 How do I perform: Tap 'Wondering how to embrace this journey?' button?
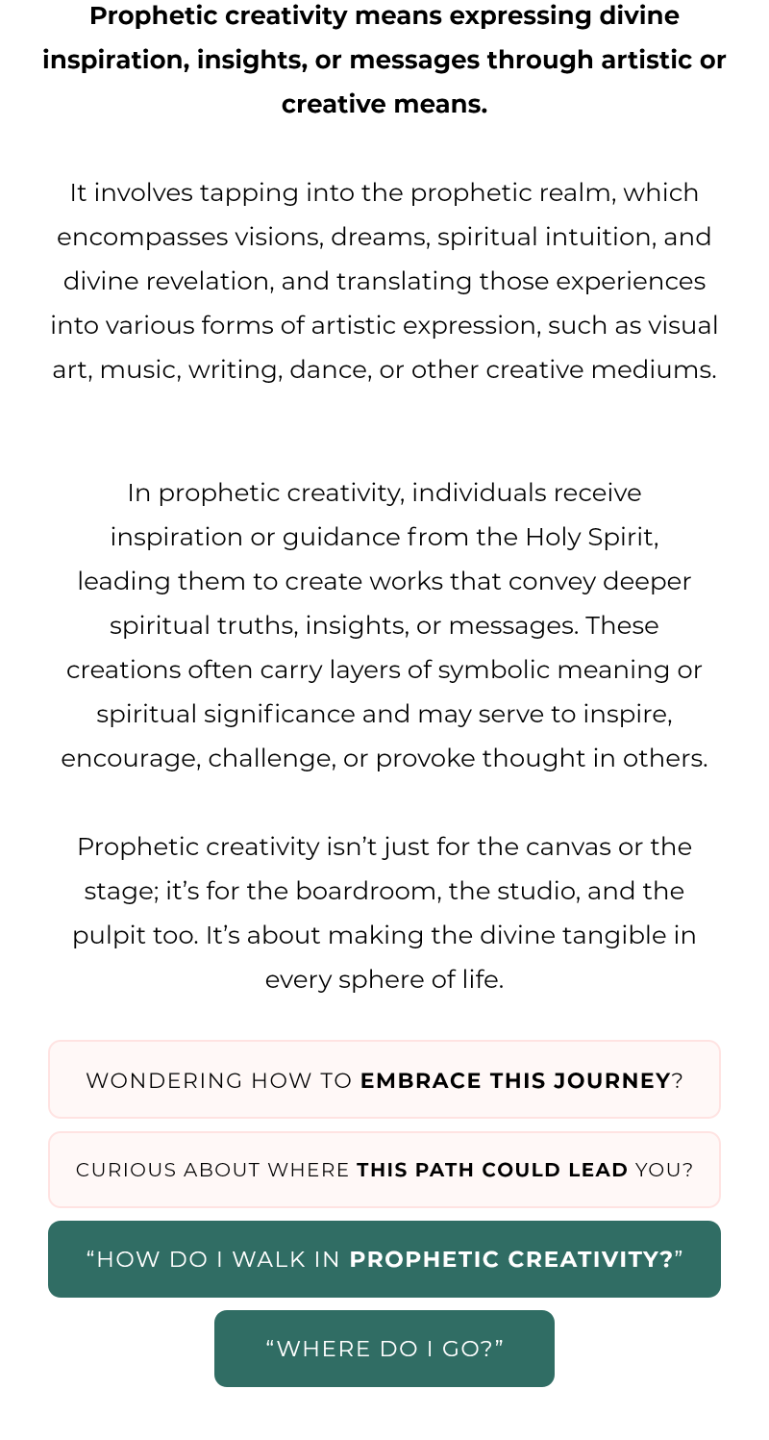tap(384, 1080)
